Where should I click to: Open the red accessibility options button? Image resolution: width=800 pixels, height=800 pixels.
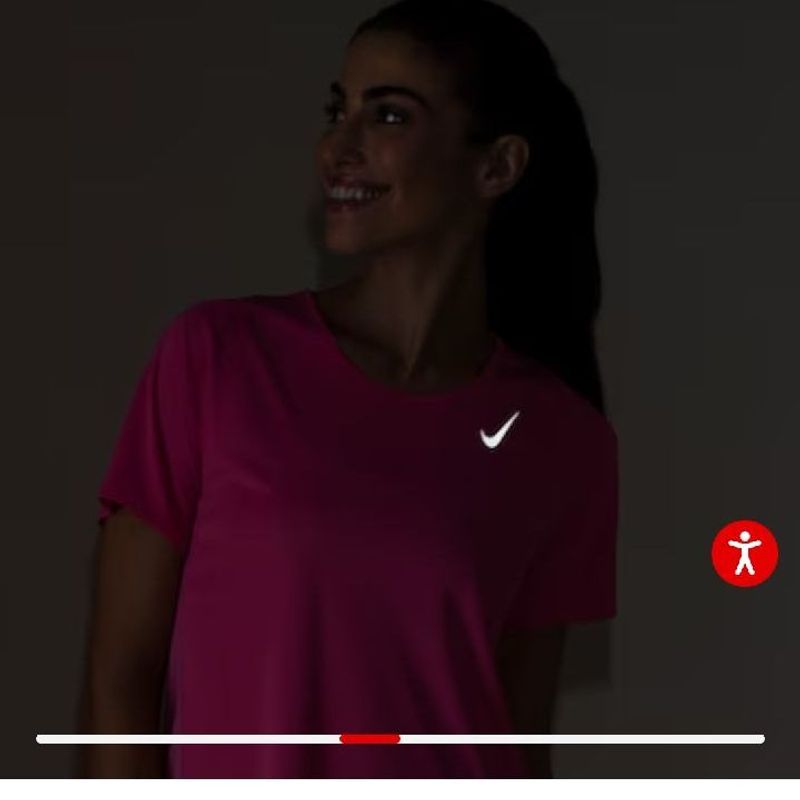click(x=744, y=553)
